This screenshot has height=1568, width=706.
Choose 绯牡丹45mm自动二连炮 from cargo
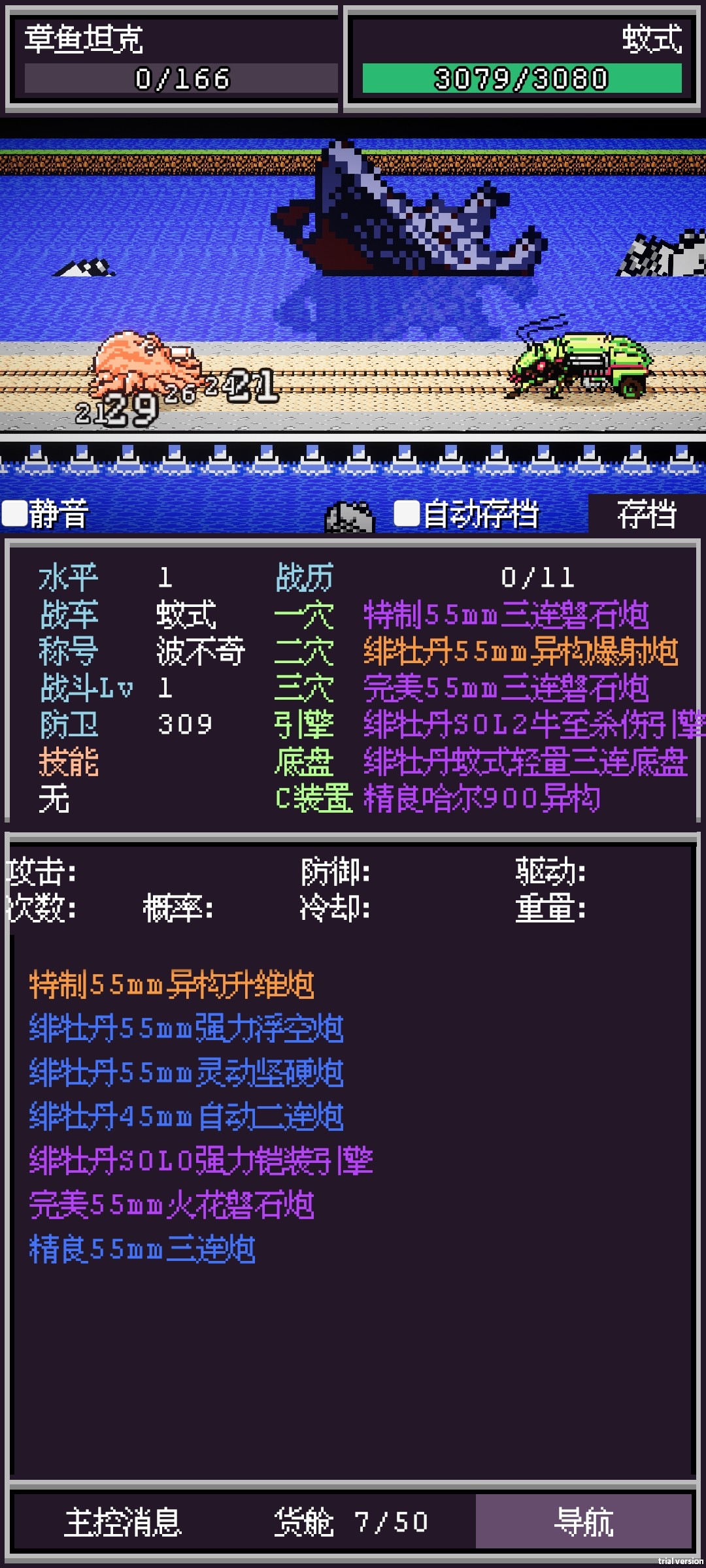pos(186,1117)
